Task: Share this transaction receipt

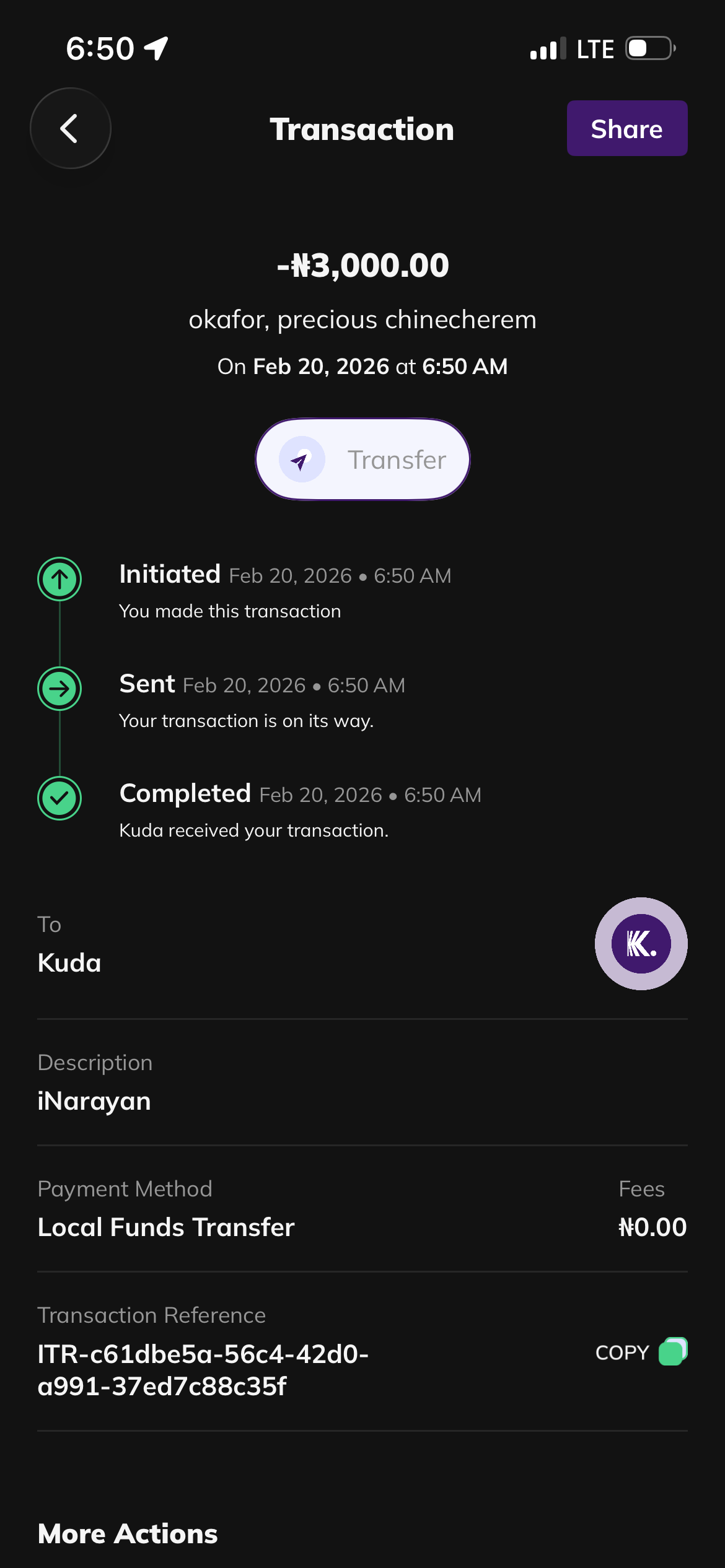Action: pyautogui.click(x=626, y=128)
